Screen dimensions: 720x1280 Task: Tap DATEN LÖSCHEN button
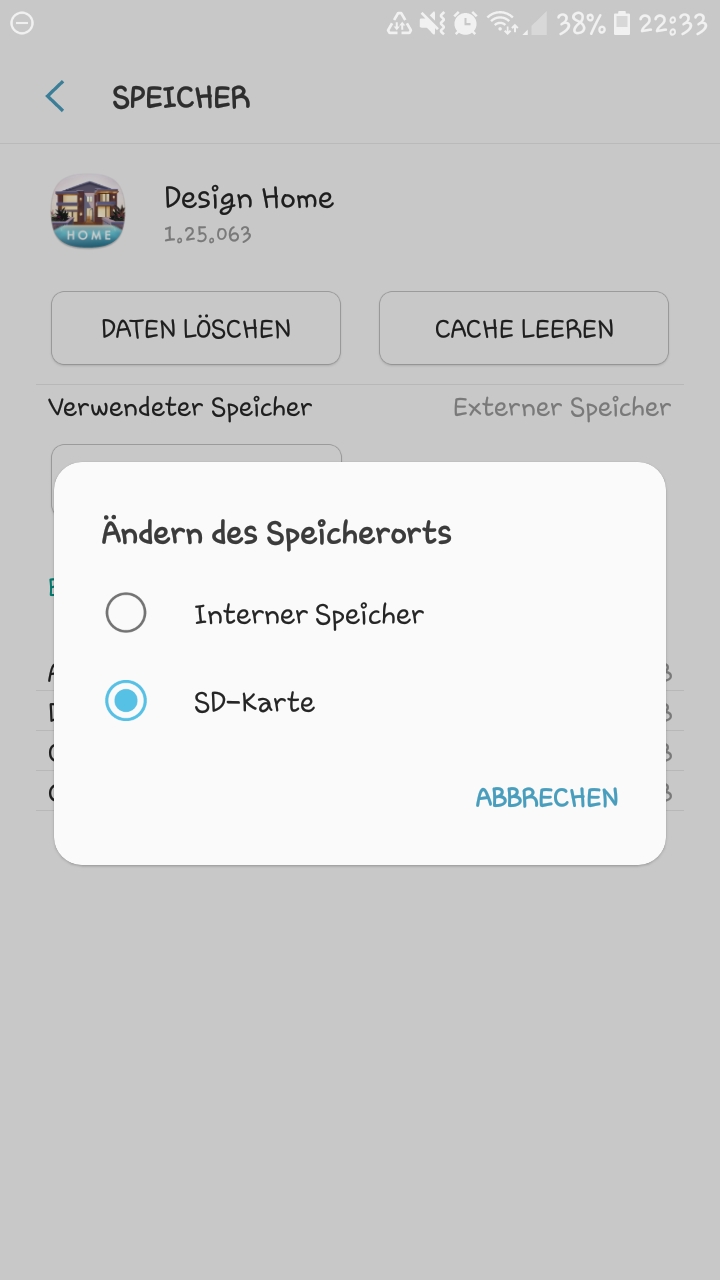(196, 328)
